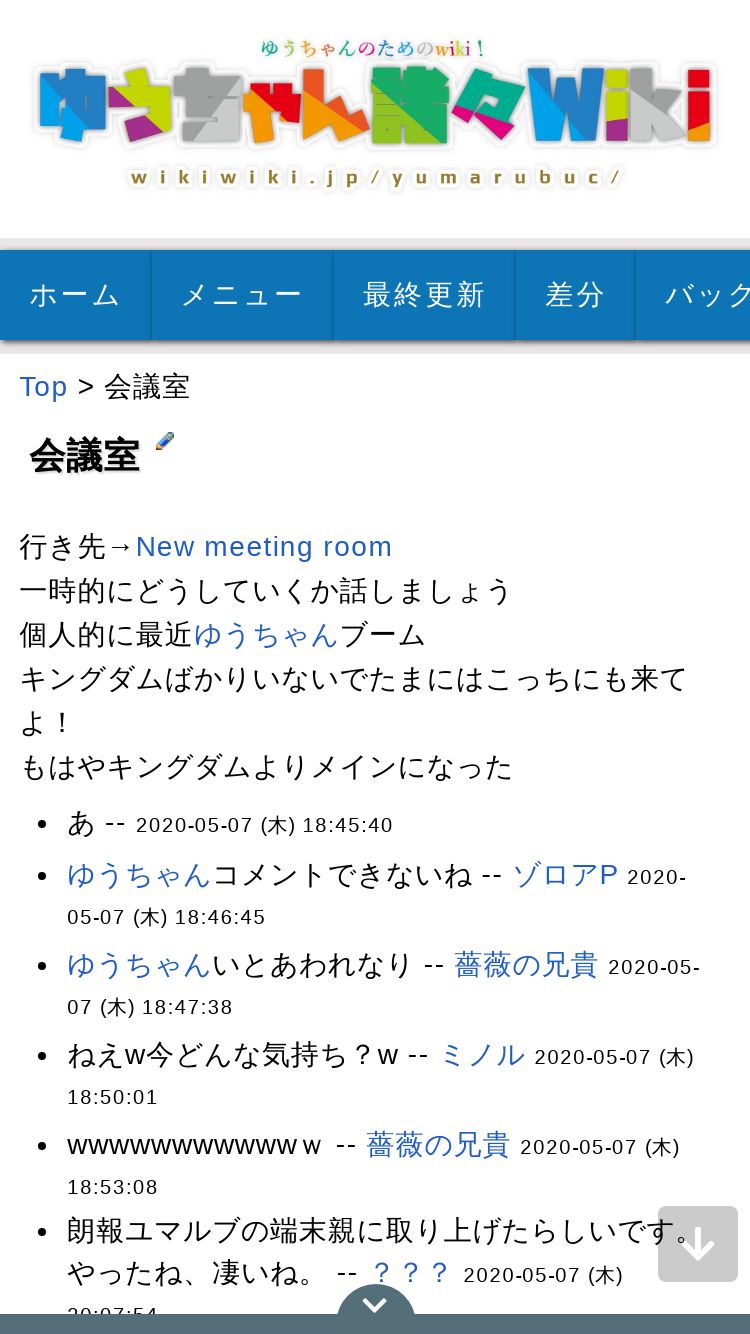Image resolution: width=750 pixels, height=1334 pixels.
Task: Open the 差分 tab
Action: [x=575, y=295]
